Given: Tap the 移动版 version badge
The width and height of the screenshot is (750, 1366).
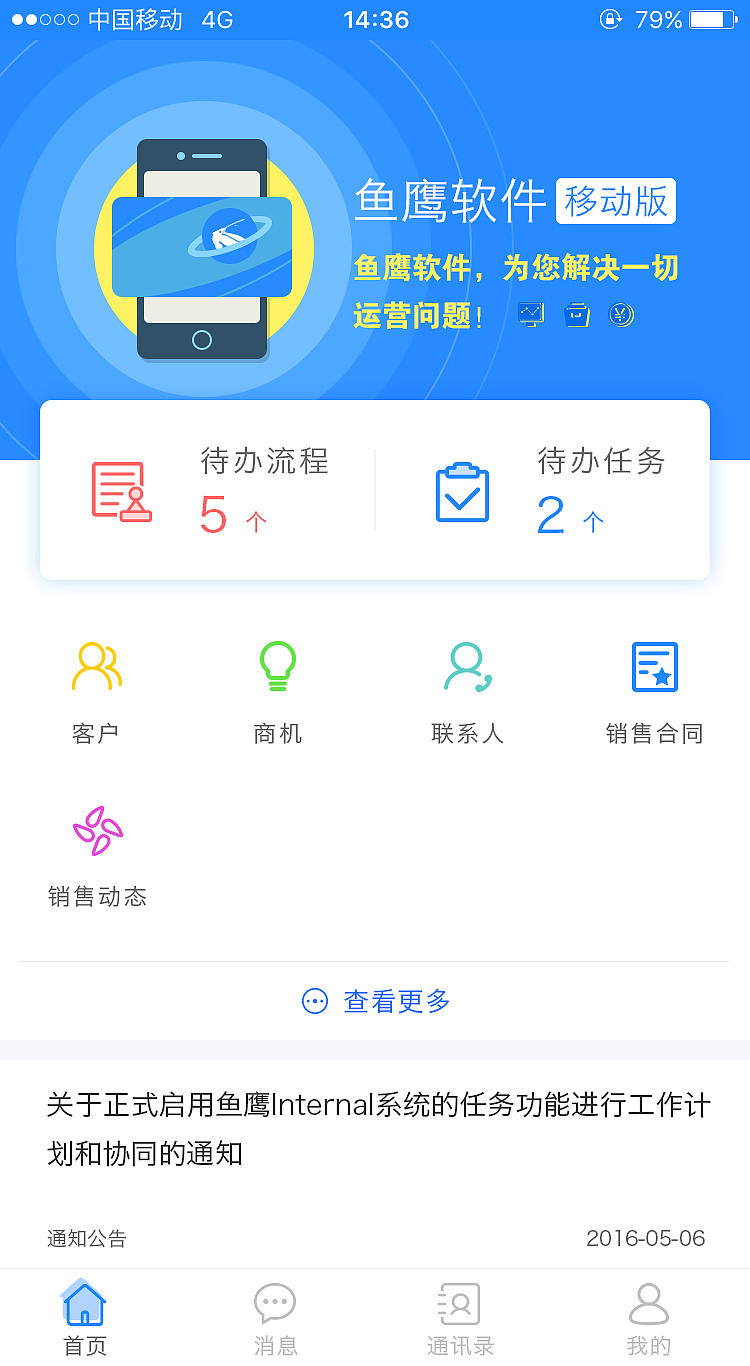Looking at the screenshot, I should click(616, 201).
